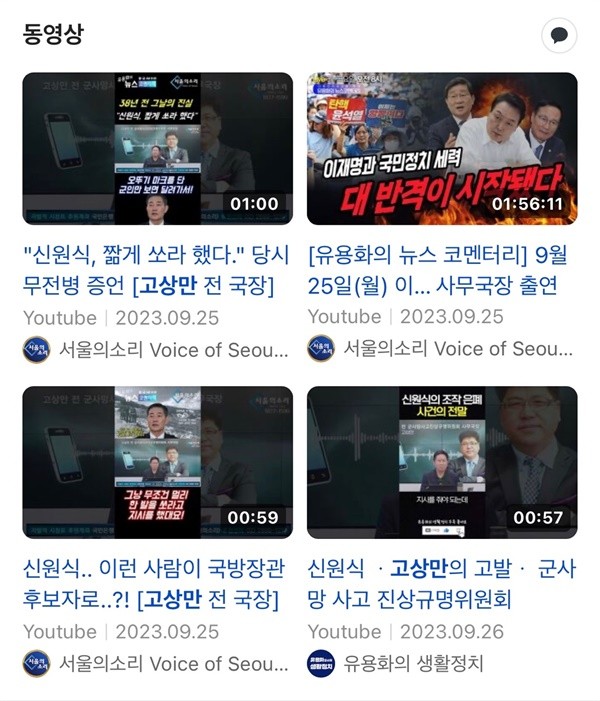600x701 pixels.
Task: Play the 01:00 video about 신원식 짧게 쏴라
Action: tap(157, 148)
